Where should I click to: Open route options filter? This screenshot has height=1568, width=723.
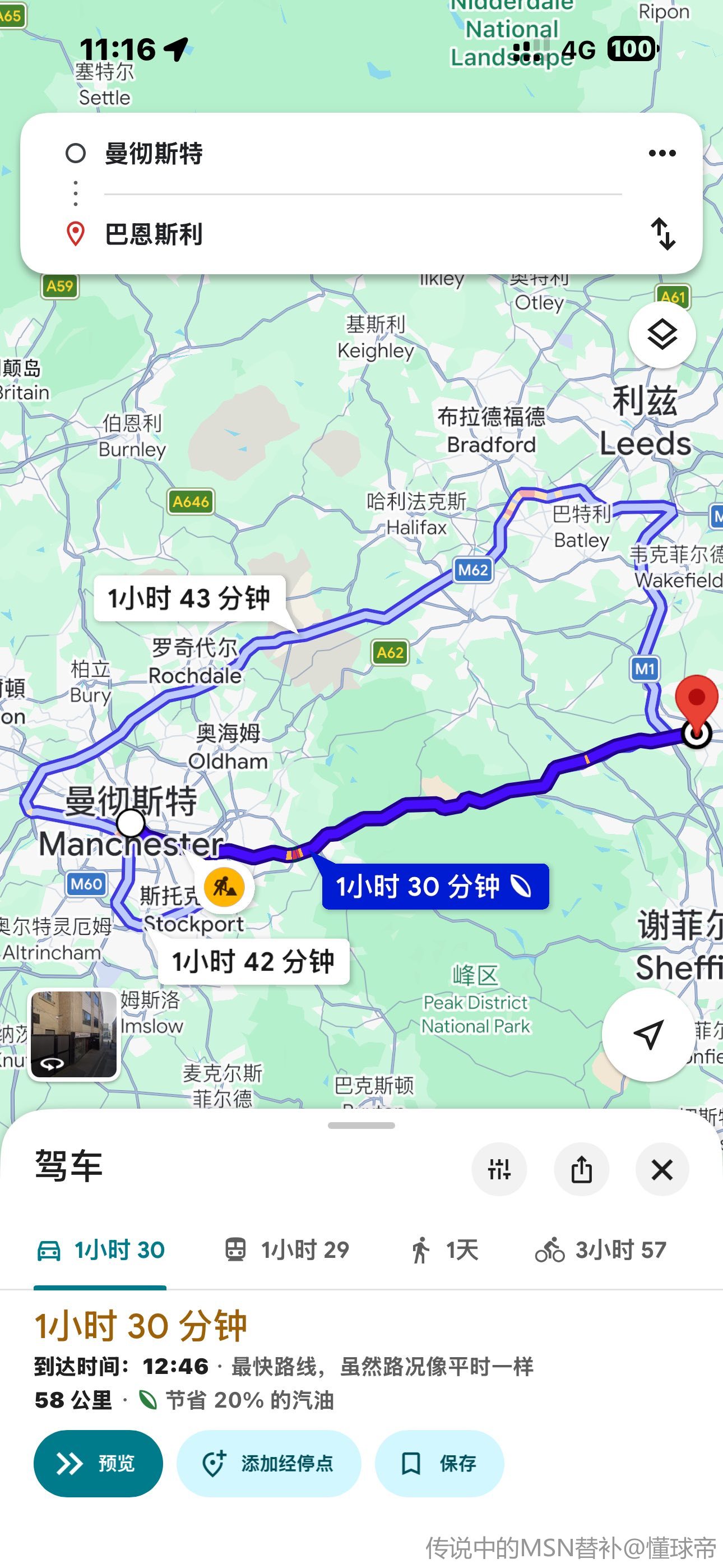pos(499,1169)
